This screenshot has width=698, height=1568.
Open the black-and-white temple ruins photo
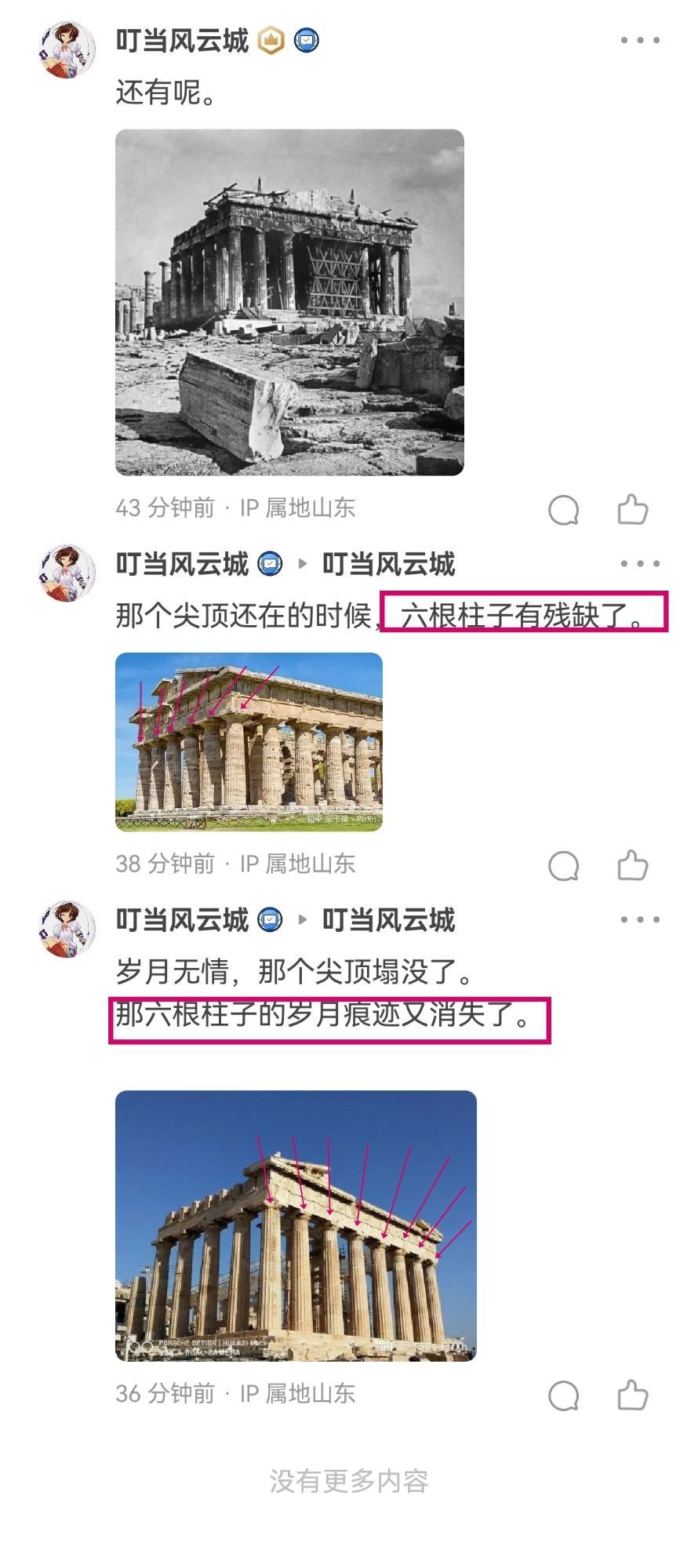[x=289, y=302]
